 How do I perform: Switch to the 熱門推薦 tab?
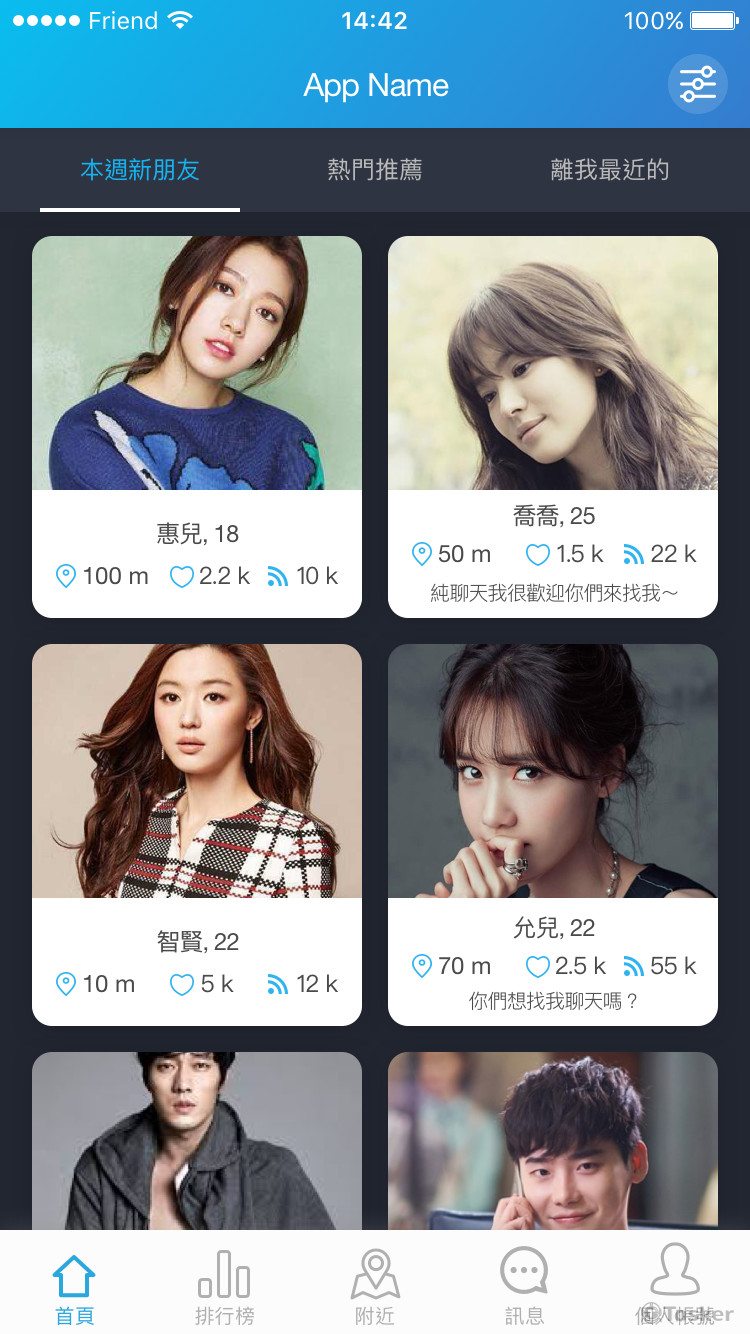(x=375, y=170)
